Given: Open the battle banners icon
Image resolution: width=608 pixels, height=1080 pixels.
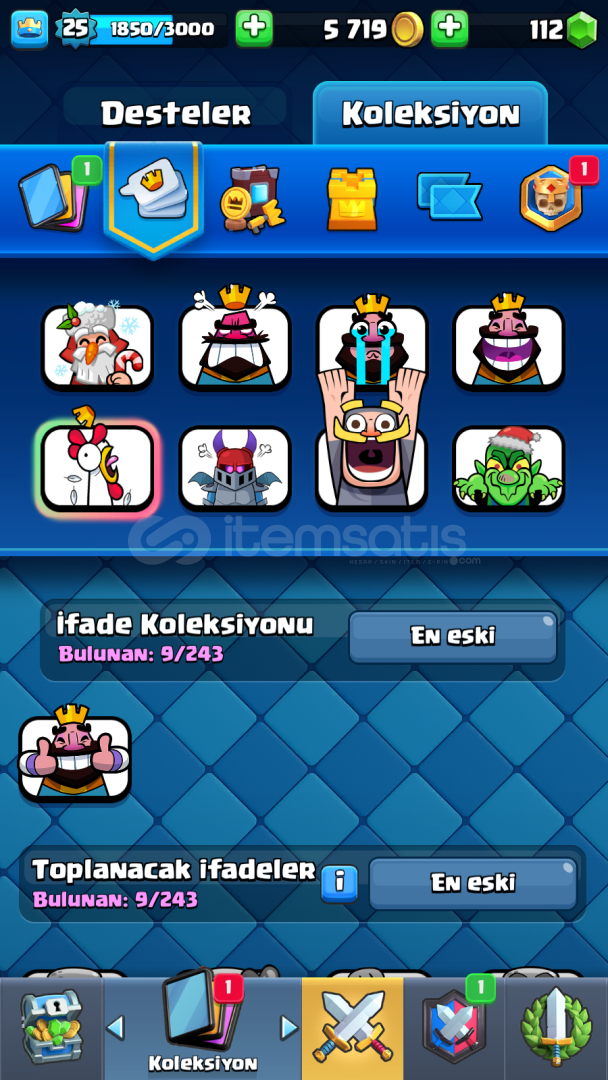Looking at the screenshot, I should click(448, 196).
